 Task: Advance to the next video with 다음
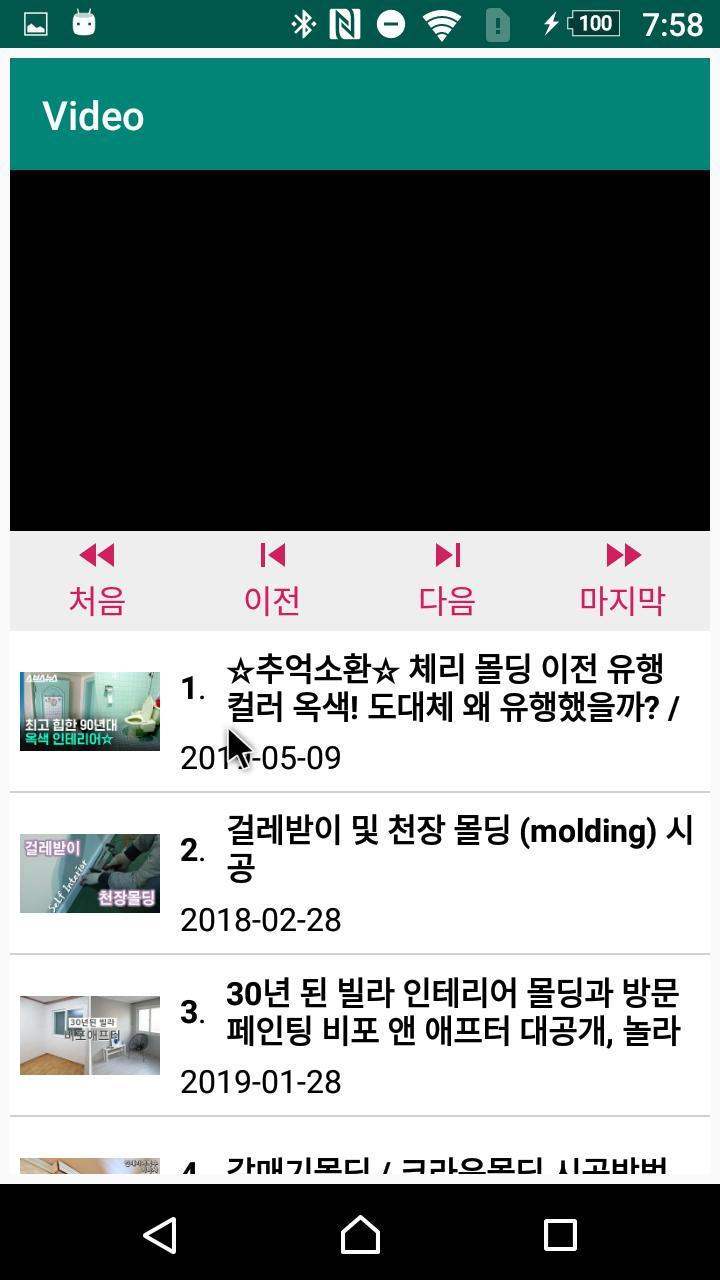[x=447, y=600]
